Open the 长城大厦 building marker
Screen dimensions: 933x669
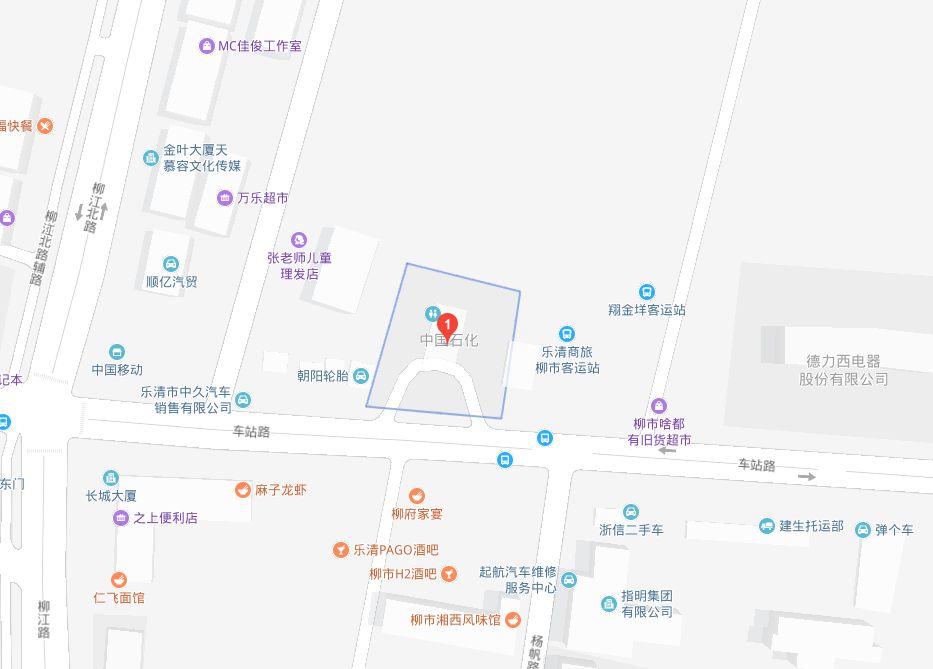[x=111, y=478]
